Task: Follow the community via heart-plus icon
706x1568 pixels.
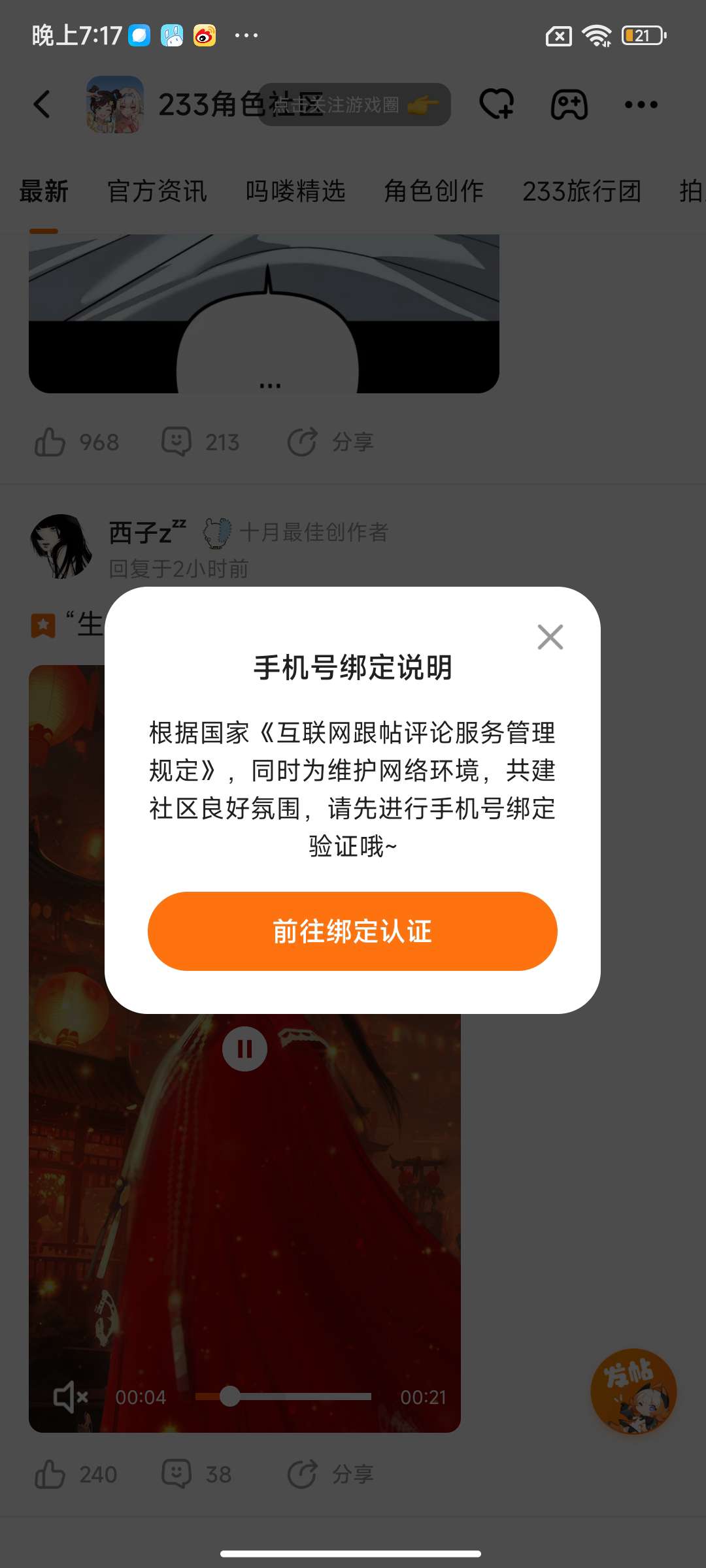Action: click(497, 105)
